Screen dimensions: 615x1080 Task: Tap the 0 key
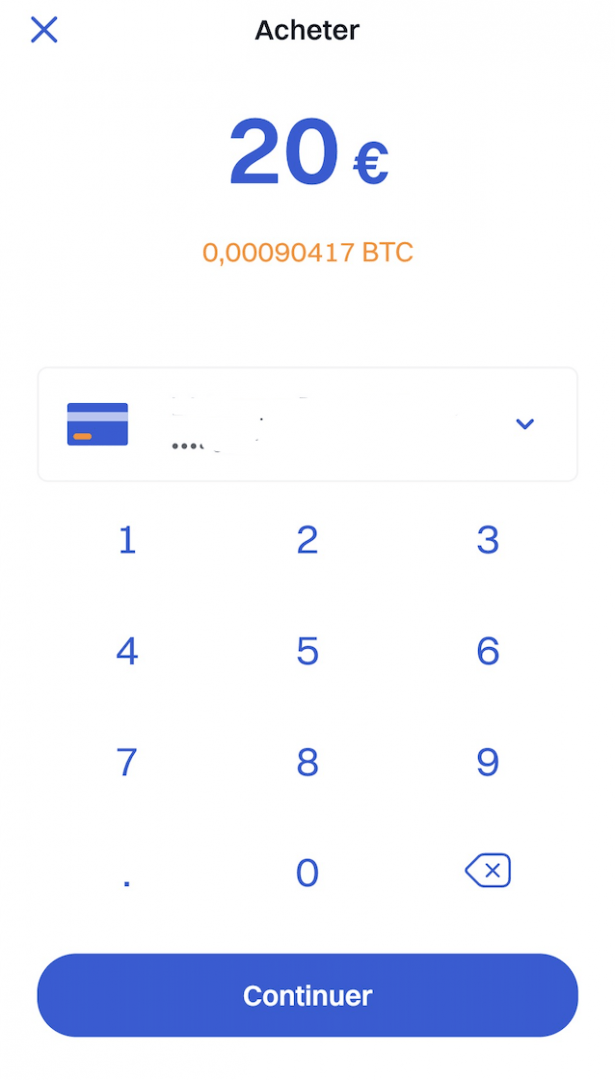(307, 873)
